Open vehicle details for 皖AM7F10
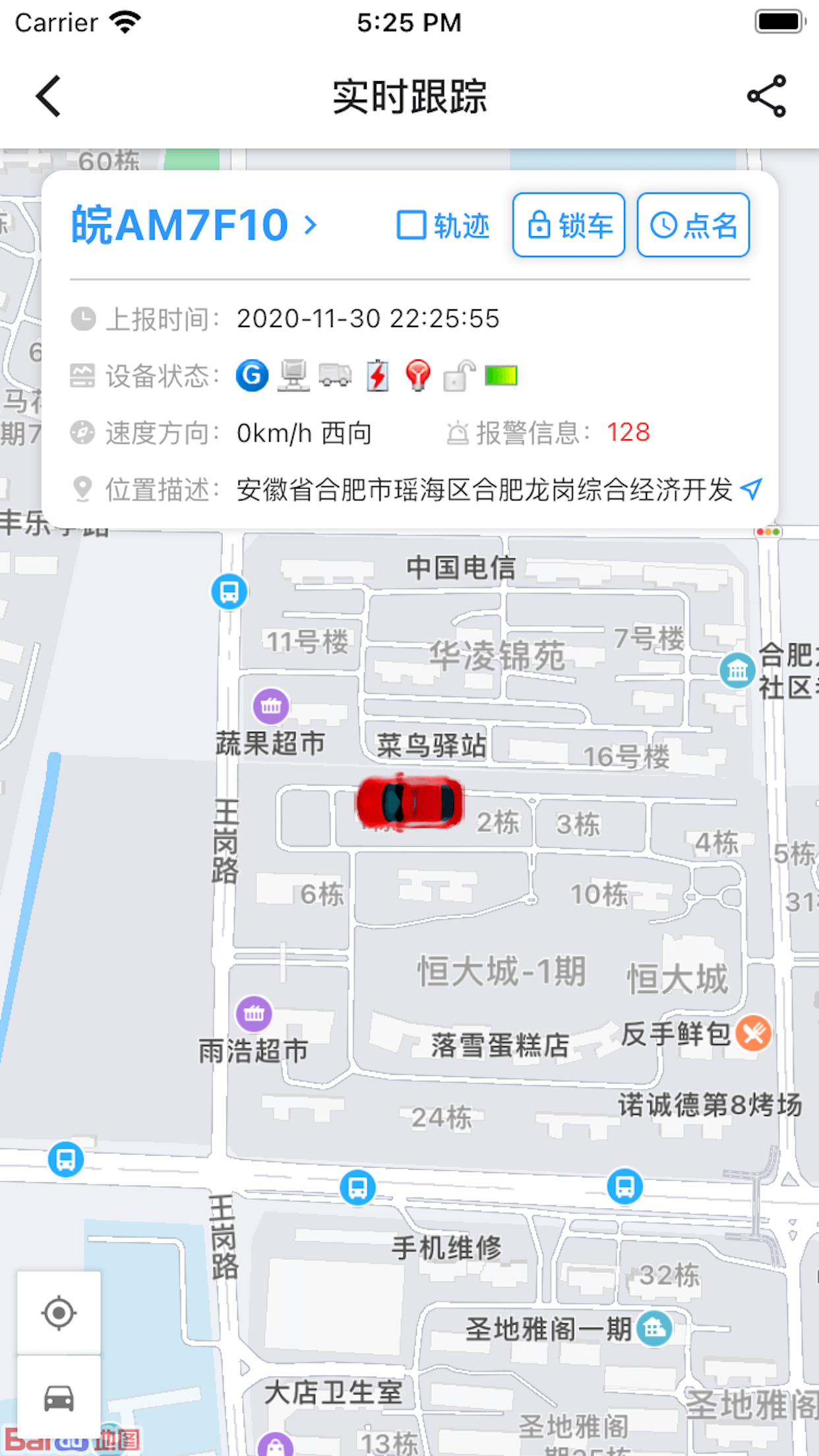This screenshot has height=1456, width=819. click(x=194, y=225)
